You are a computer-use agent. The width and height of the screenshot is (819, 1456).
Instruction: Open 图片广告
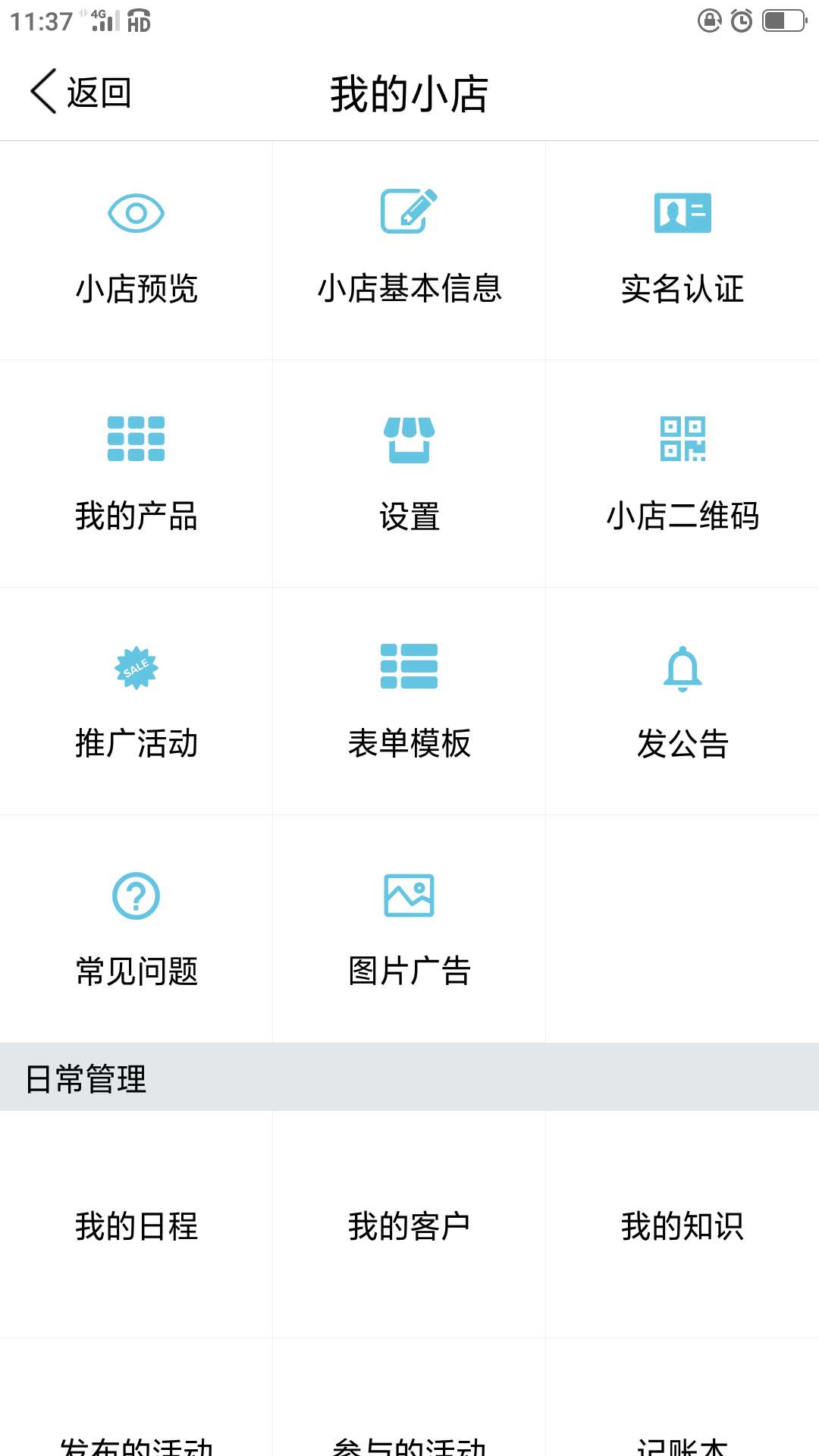(409, 929)
